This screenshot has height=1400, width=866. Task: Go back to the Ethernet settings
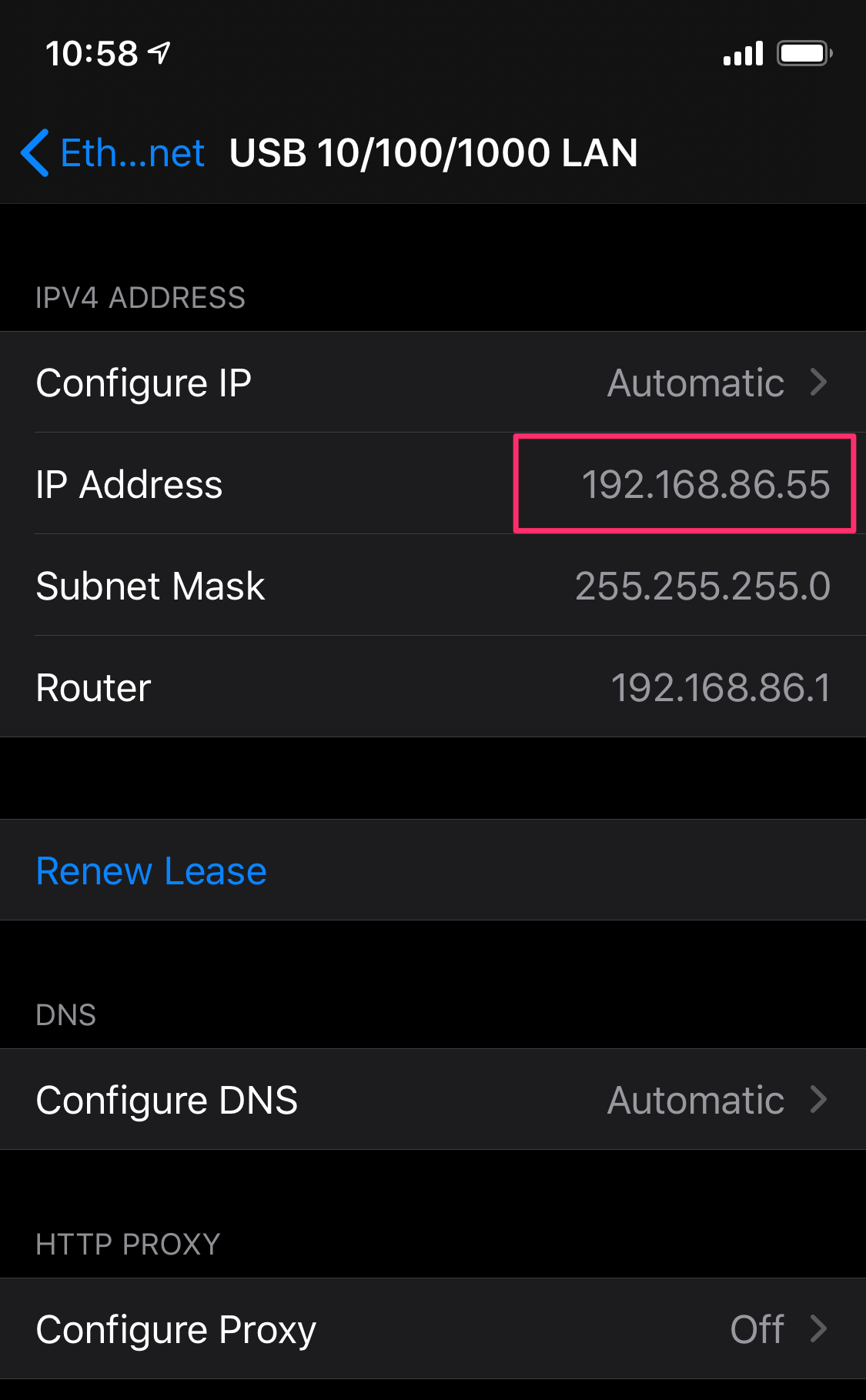(x=112, y=152)
